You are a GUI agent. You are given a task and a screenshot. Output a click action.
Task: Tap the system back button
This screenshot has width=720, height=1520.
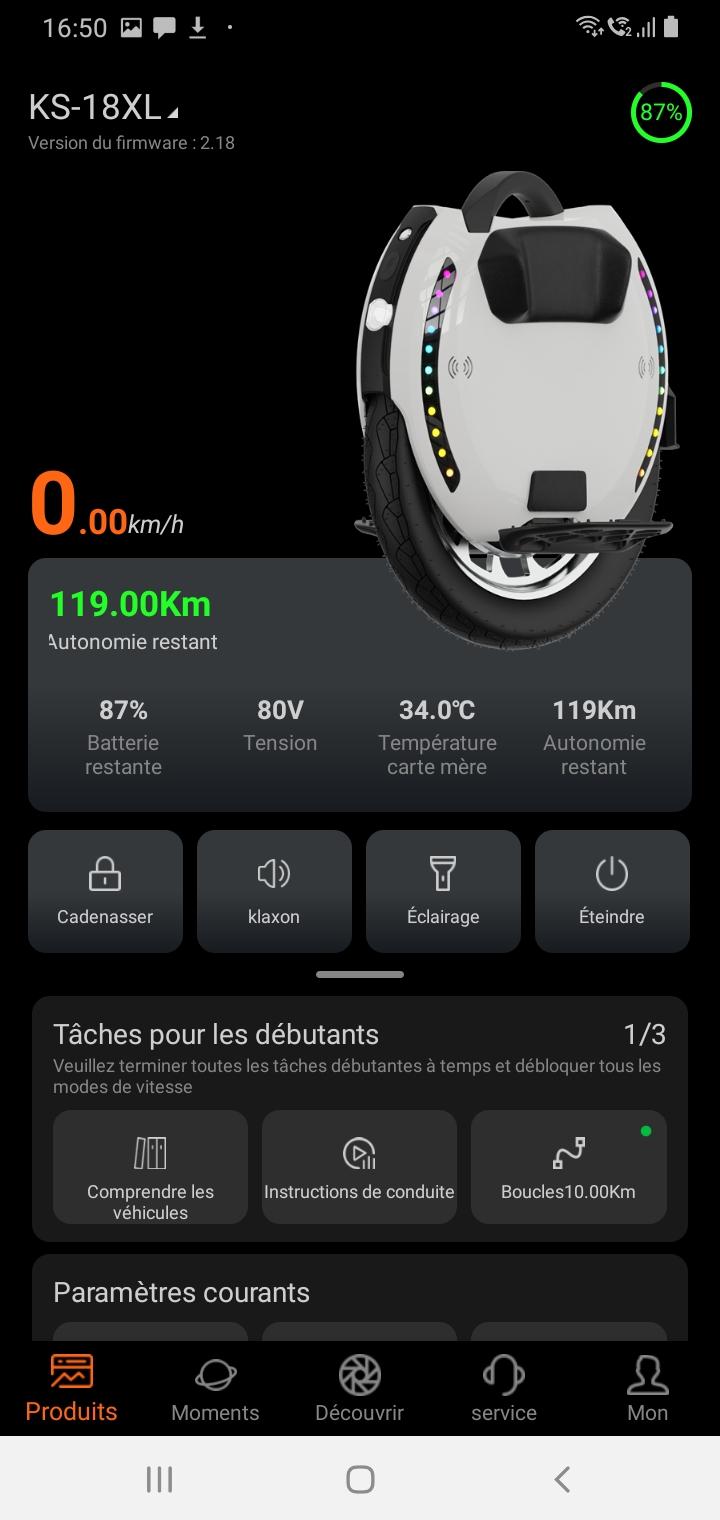[562, 1479]
